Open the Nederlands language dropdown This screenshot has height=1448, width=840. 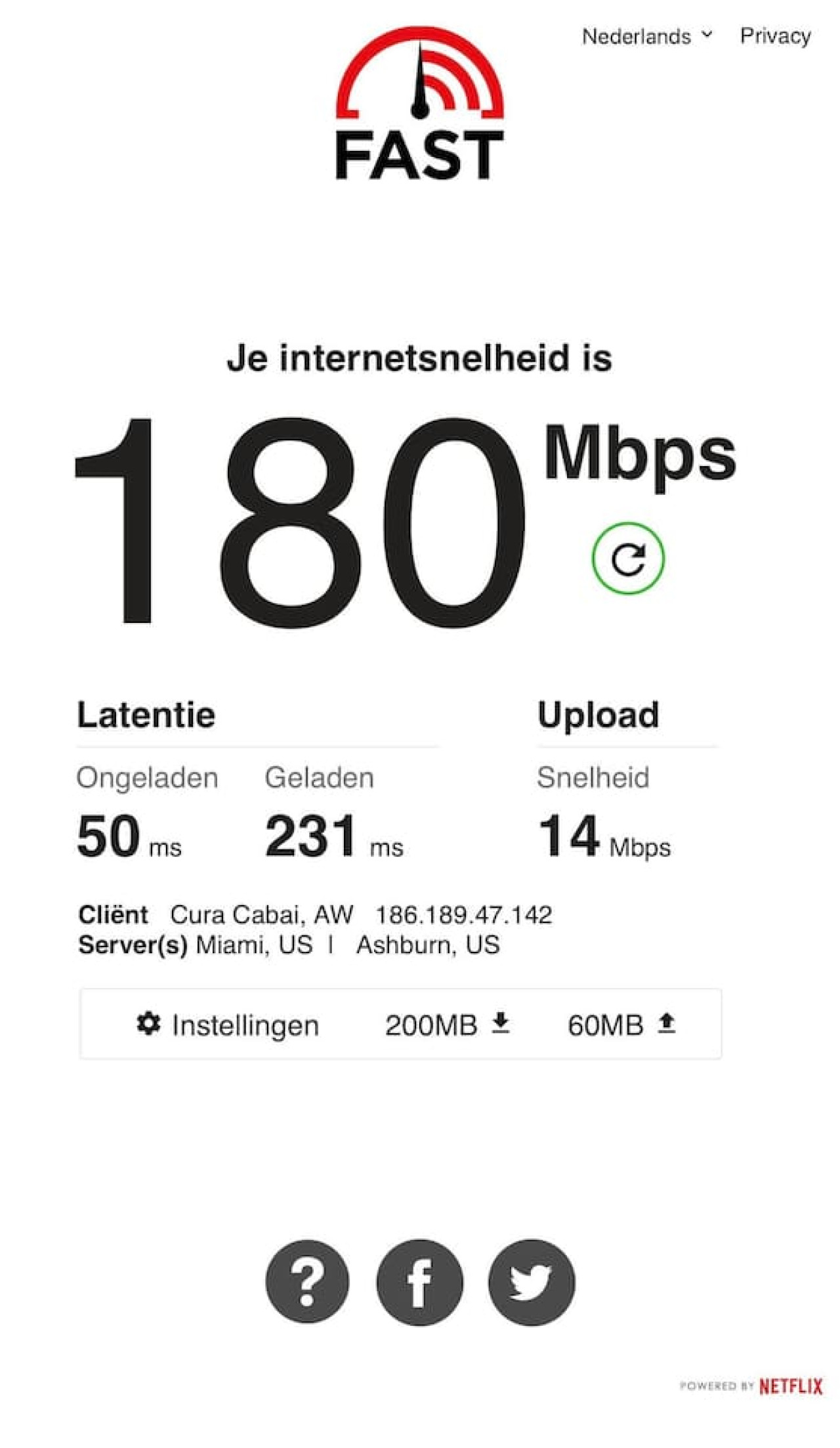click(646, 36)
